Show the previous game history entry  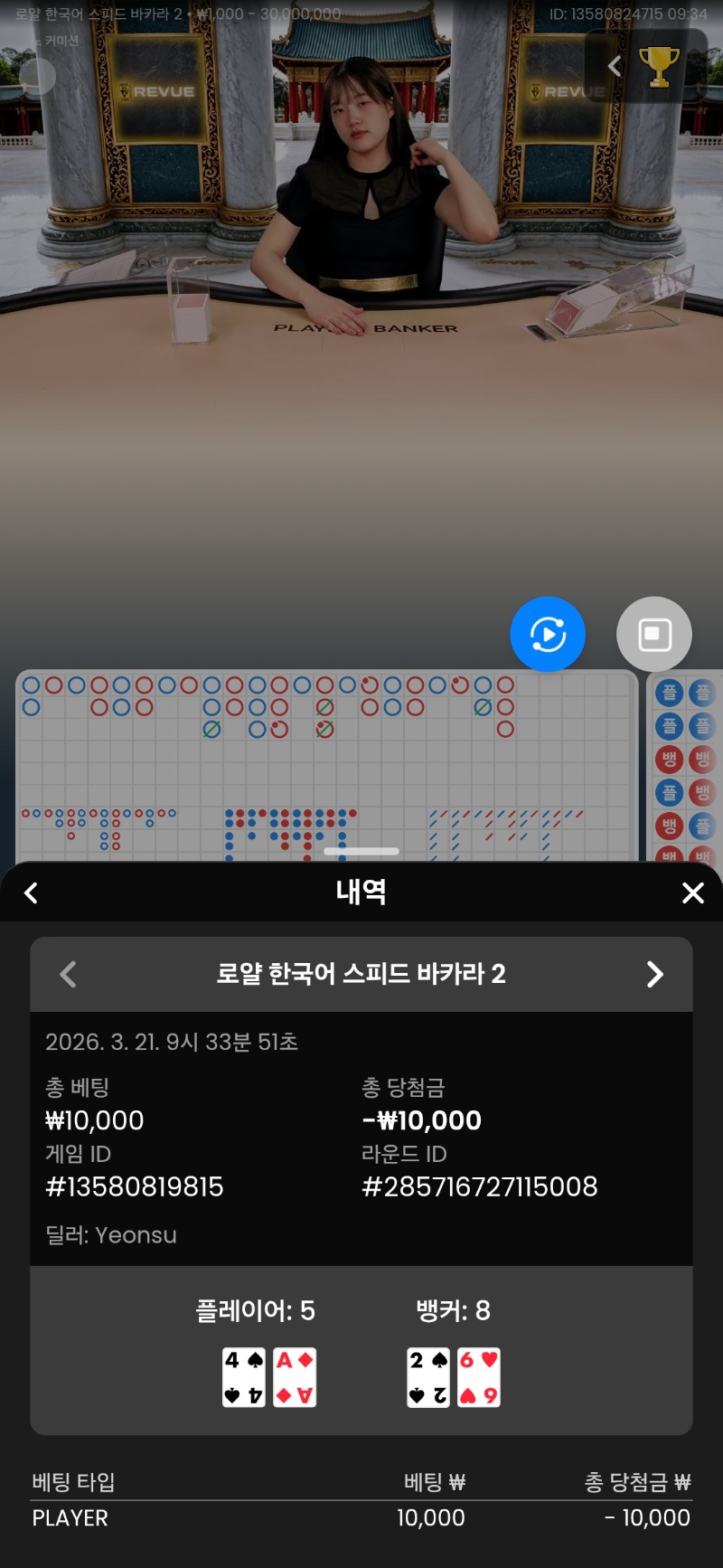[68, 974]
